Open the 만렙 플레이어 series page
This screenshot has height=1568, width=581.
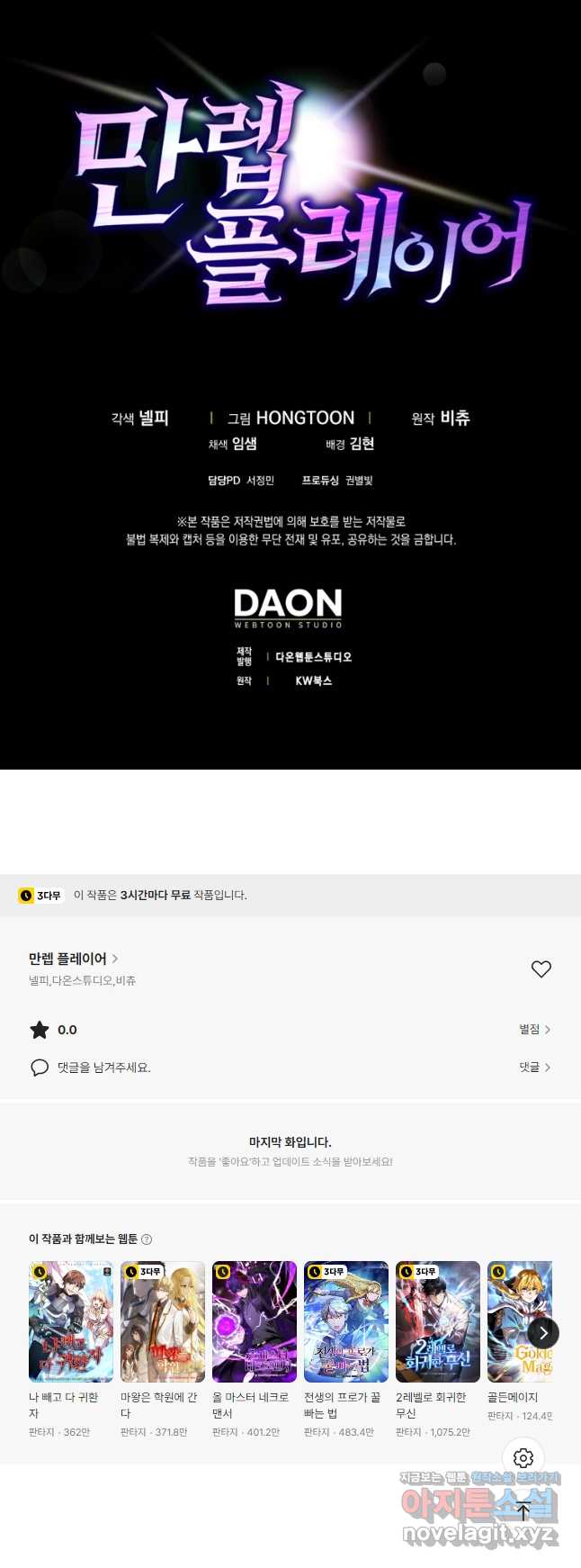point(73,959)
